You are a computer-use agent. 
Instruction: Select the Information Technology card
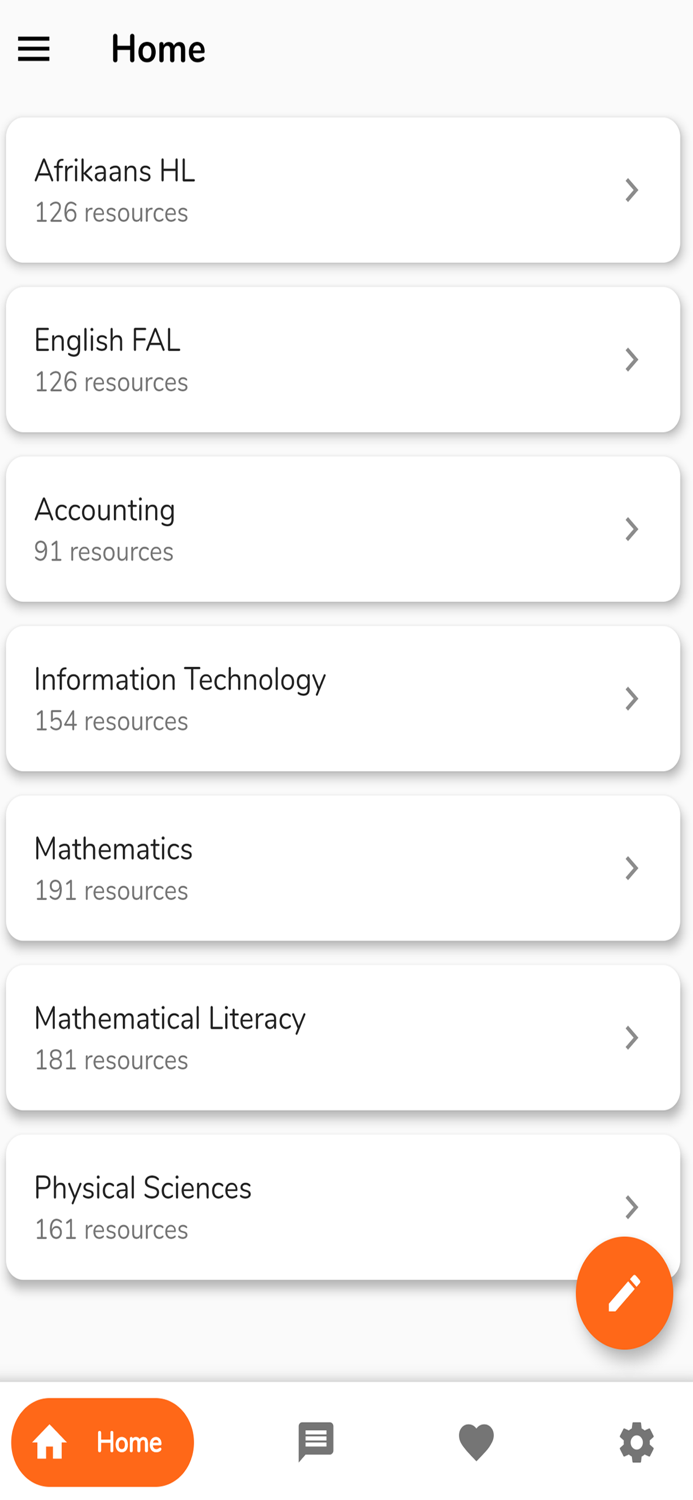(343, 698)
